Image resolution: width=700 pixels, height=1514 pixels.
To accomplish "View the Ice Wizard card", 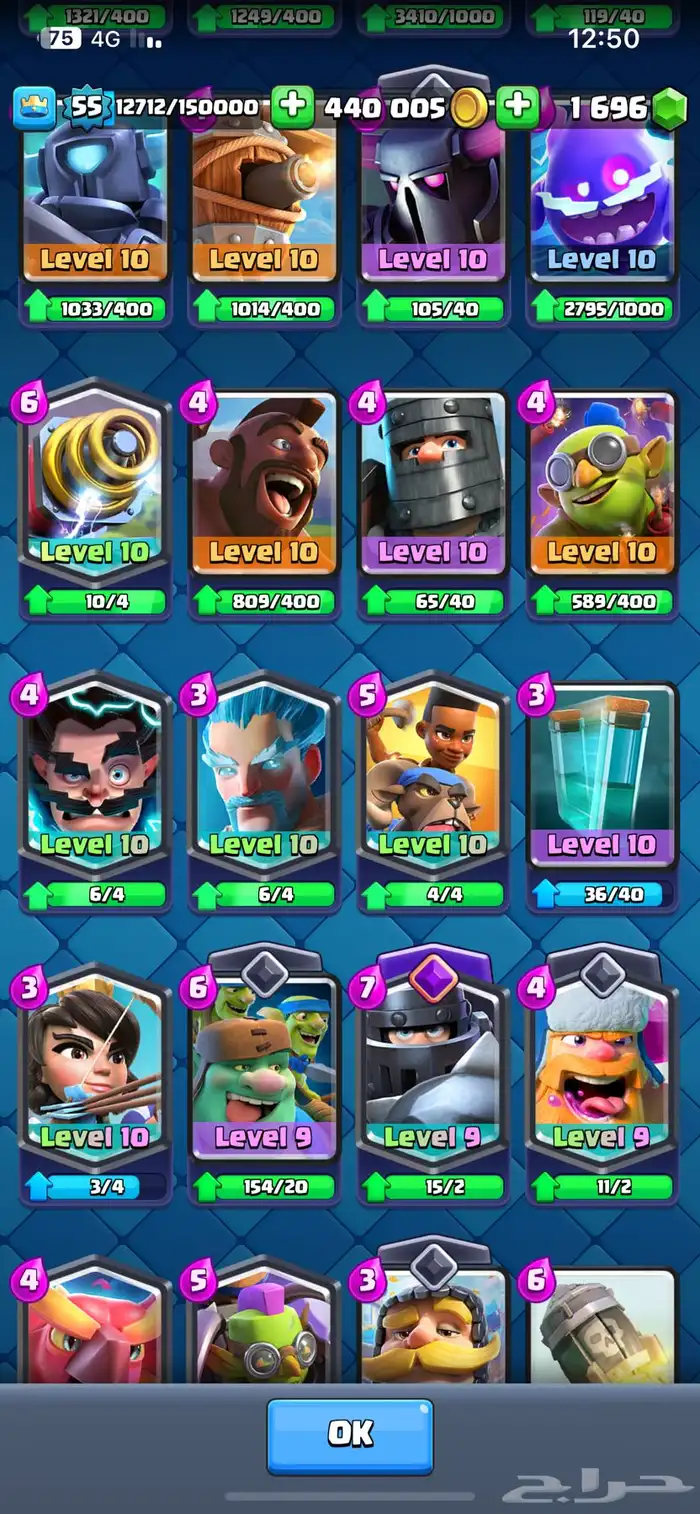I will [264, 778].
